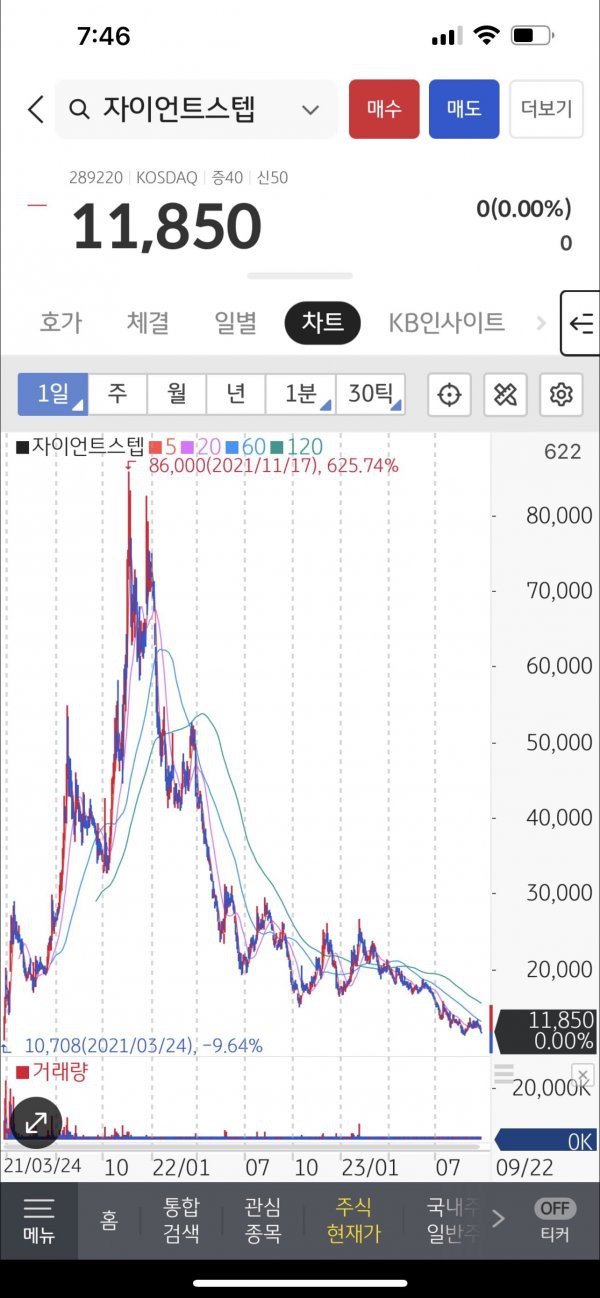Viewport: 600px width, 1298px height.
Task: Select the 년 yearly chart period
Action: [236, 394]
